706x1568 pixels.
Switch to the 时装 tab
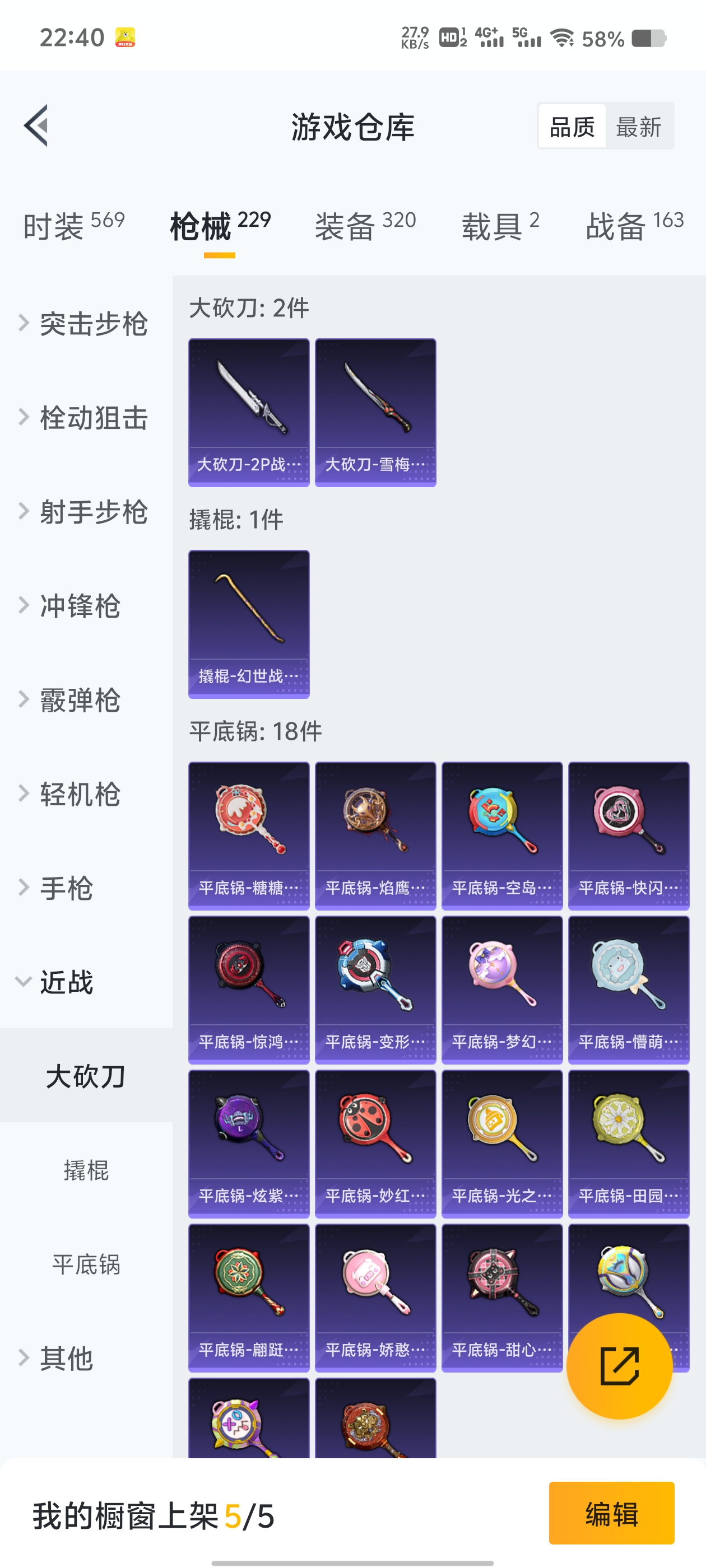74,226
